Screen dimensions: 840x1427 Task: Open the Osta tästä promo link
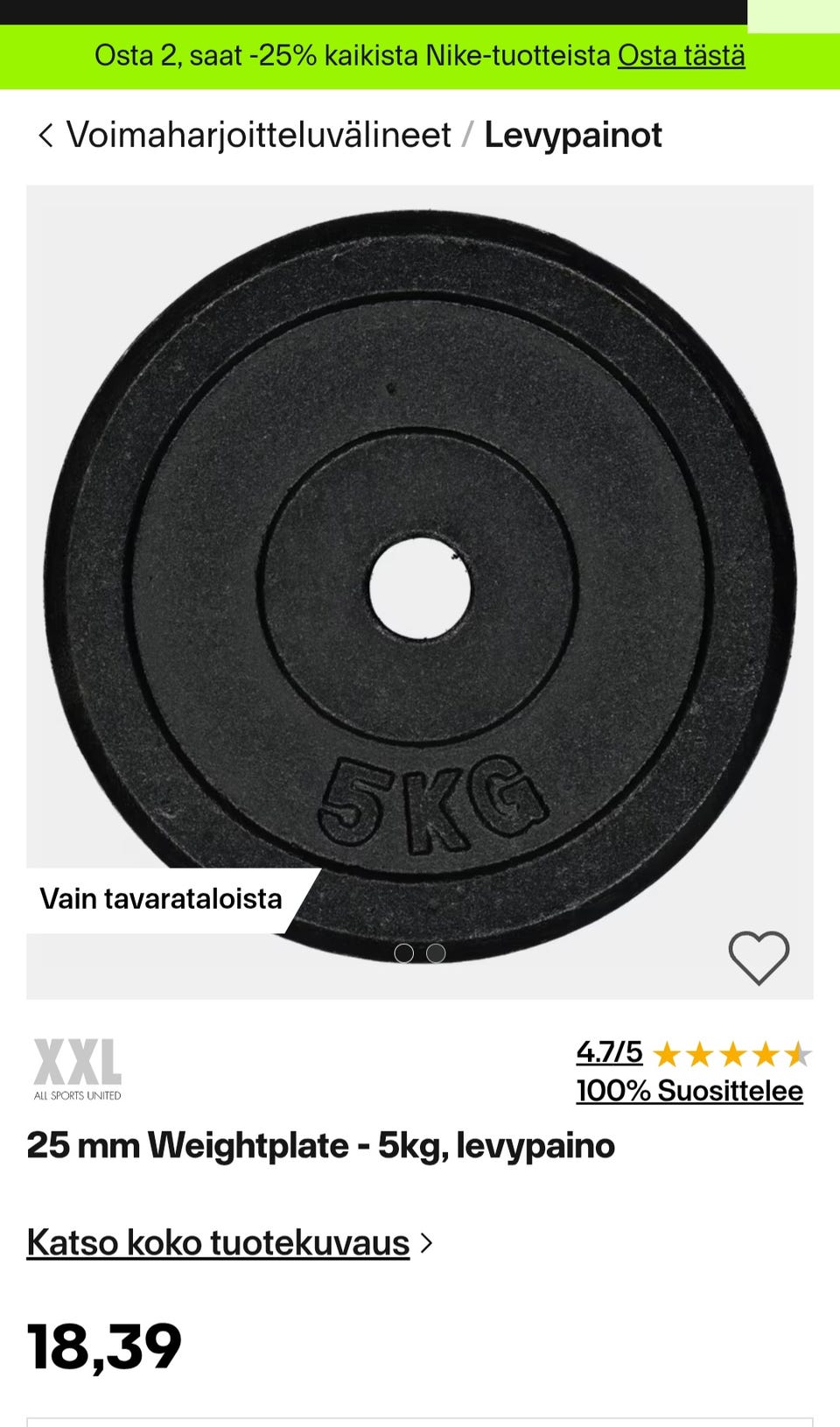[x=681, y=56]
